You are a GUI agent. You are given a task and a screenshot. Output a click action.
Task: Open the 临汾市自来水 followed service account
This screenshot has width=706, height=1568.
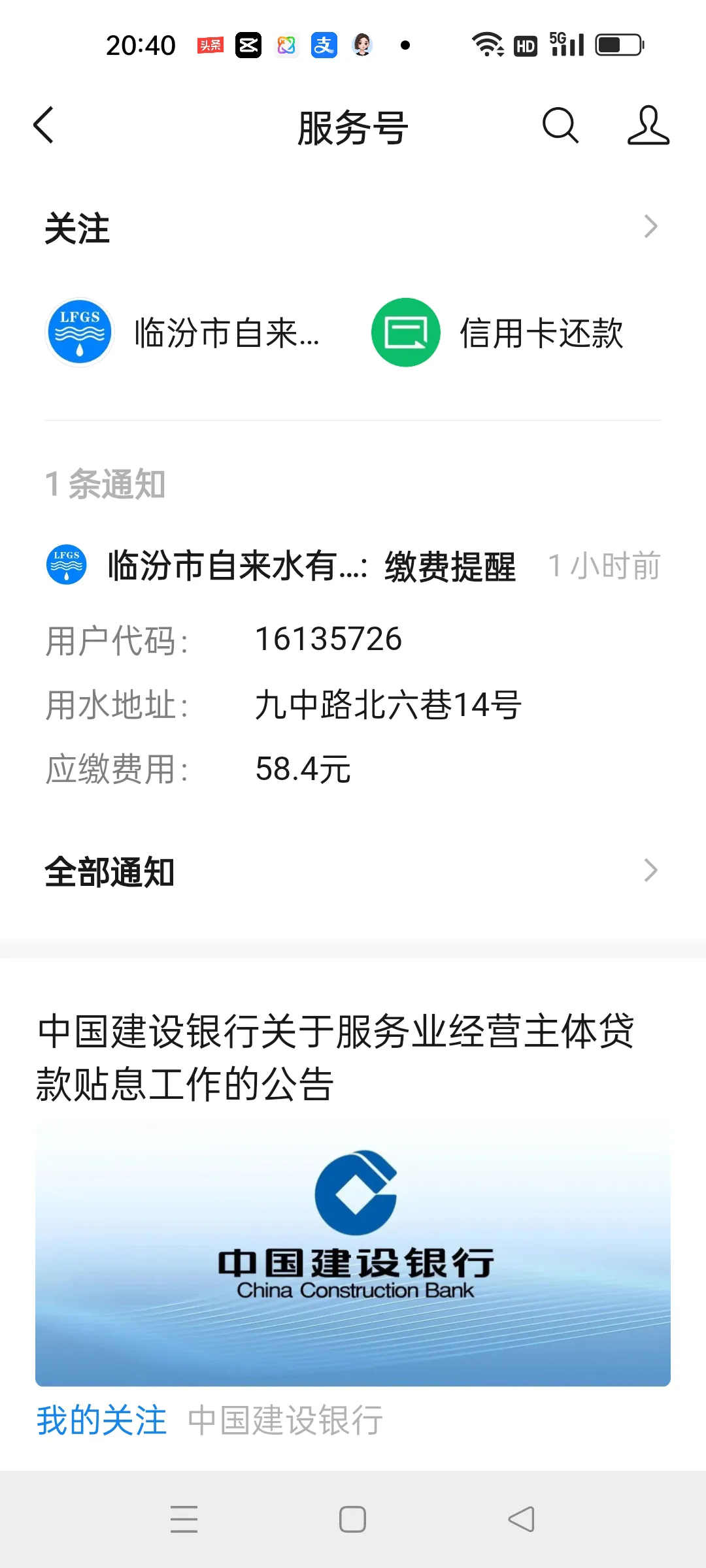183,333
